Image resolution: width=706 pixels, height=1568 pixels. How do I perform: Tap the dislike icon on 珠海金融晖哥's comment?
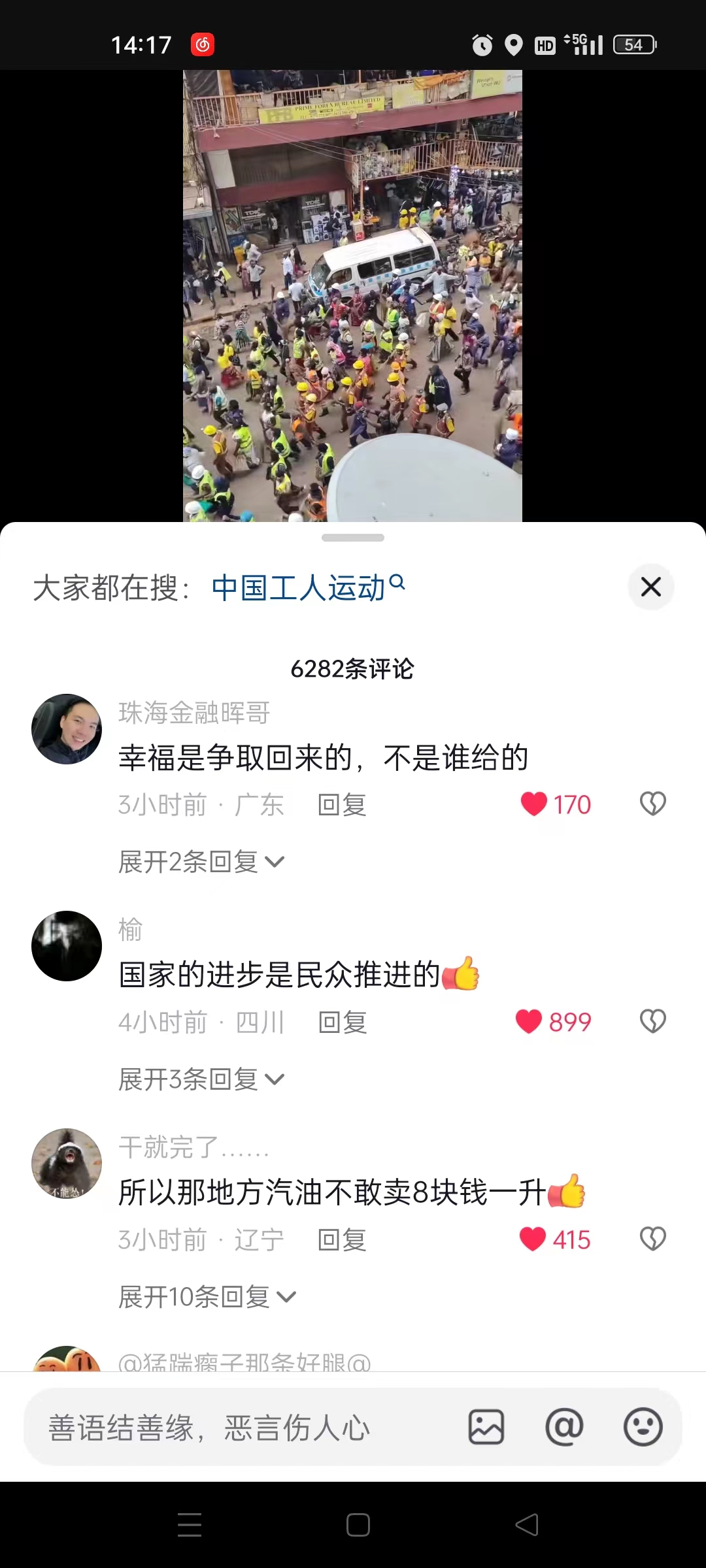pyautogui.click(x=652, y=804)
